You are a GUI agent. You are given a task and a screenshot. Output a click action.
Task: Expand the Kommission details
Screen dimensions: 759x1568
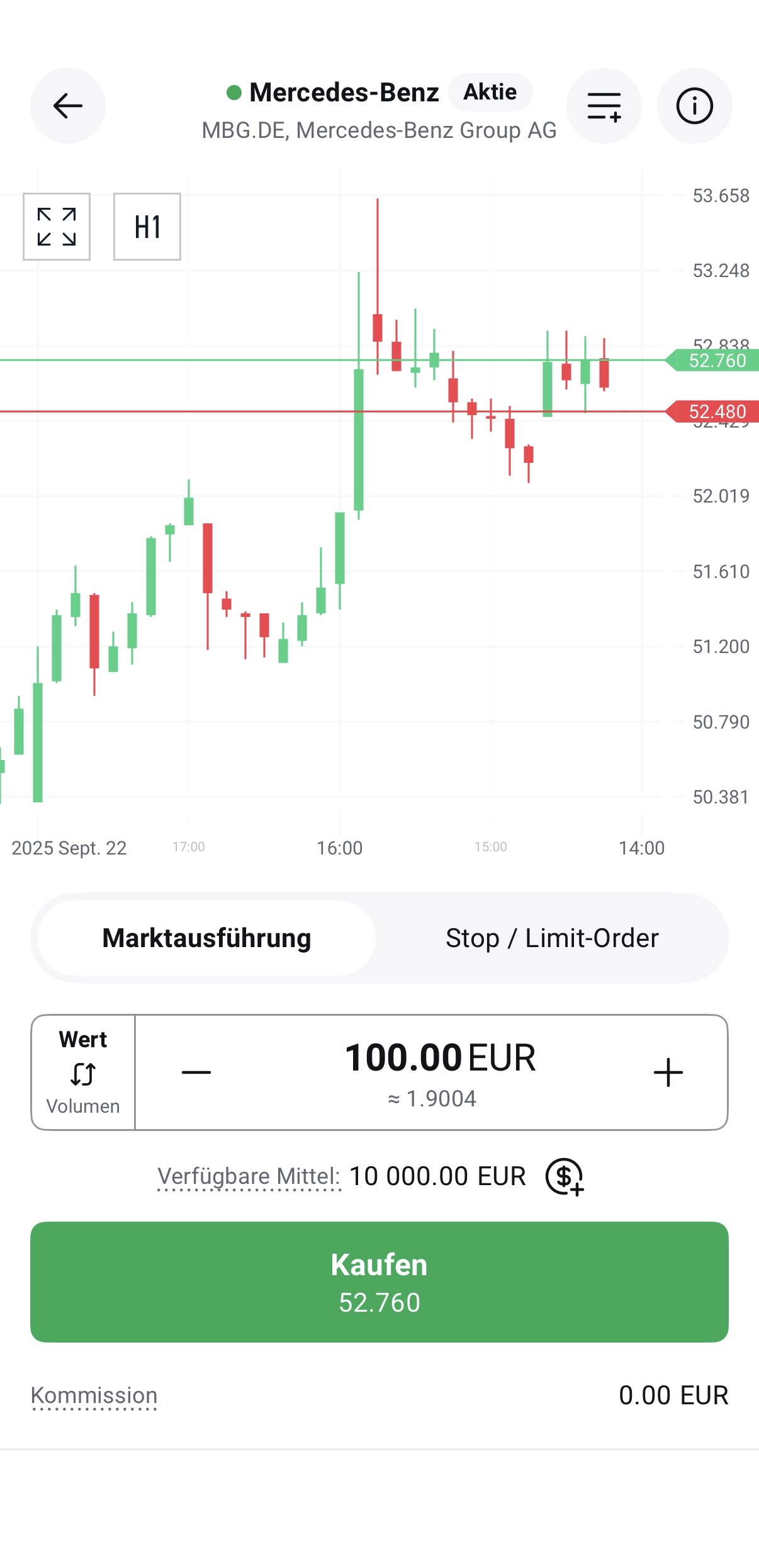click(93, 1395)
